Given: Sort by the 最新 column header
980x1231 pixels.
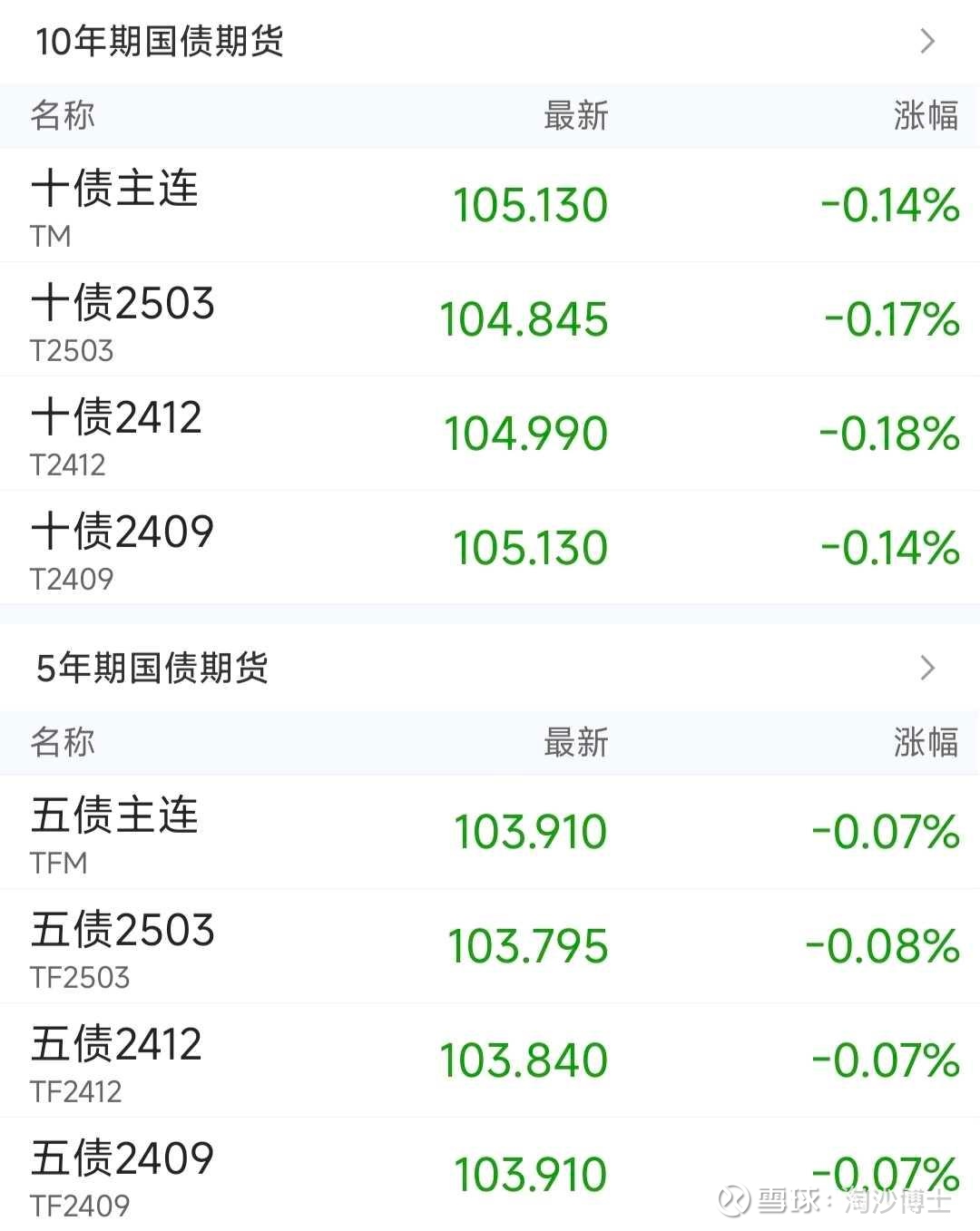Looking at the screenshot, I should tap(575, 115).
